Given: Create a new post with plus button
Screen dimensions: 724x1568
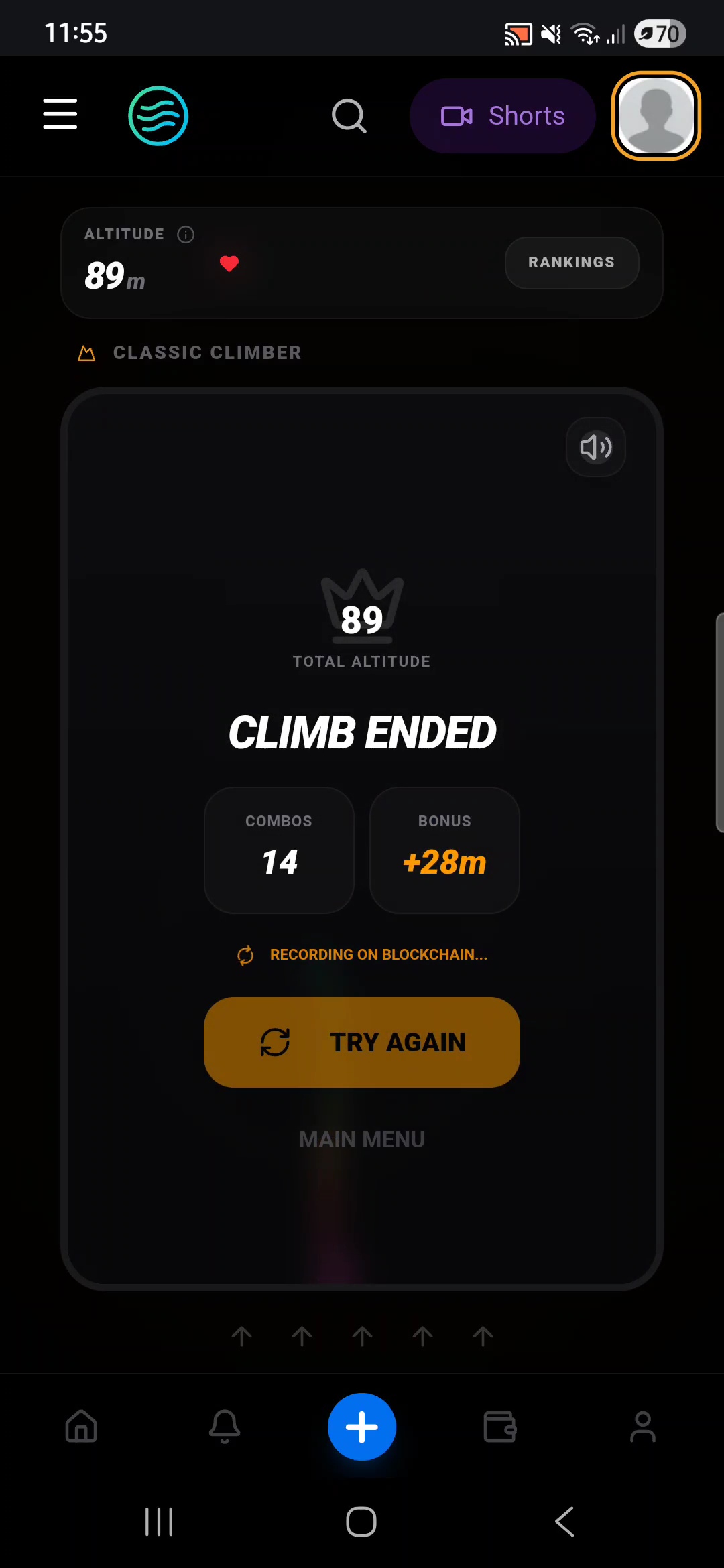Looking at the screenshot, I should tap(362, 1427).
